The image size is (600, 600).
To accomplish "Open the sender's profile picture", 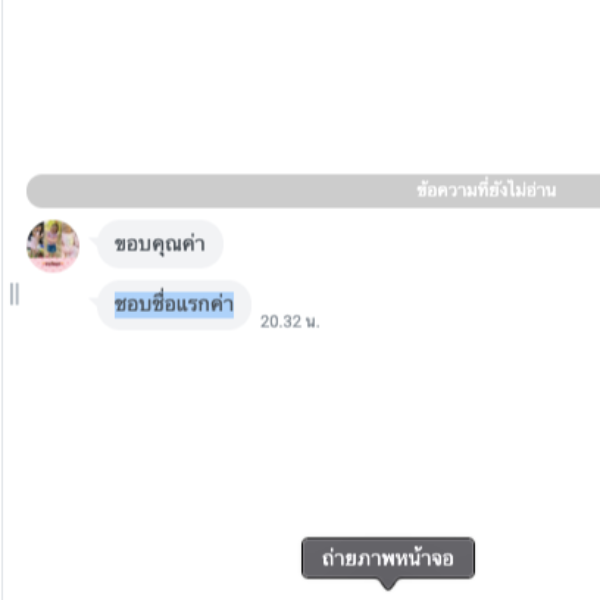I will pos(52,245).
